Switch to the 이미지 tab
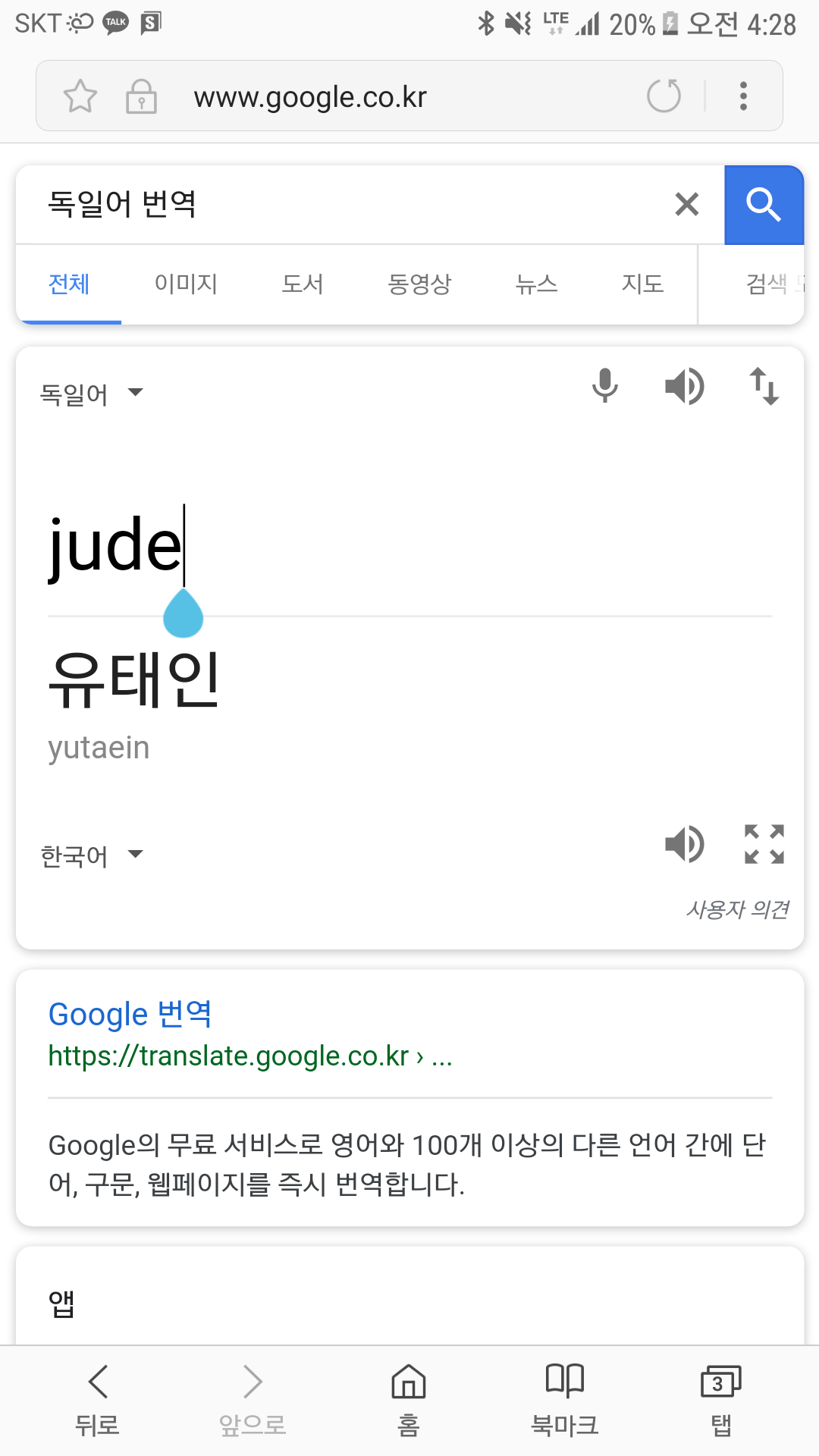Image resolution: width=819 pixels, height=1456 pixels. (186, 284)
